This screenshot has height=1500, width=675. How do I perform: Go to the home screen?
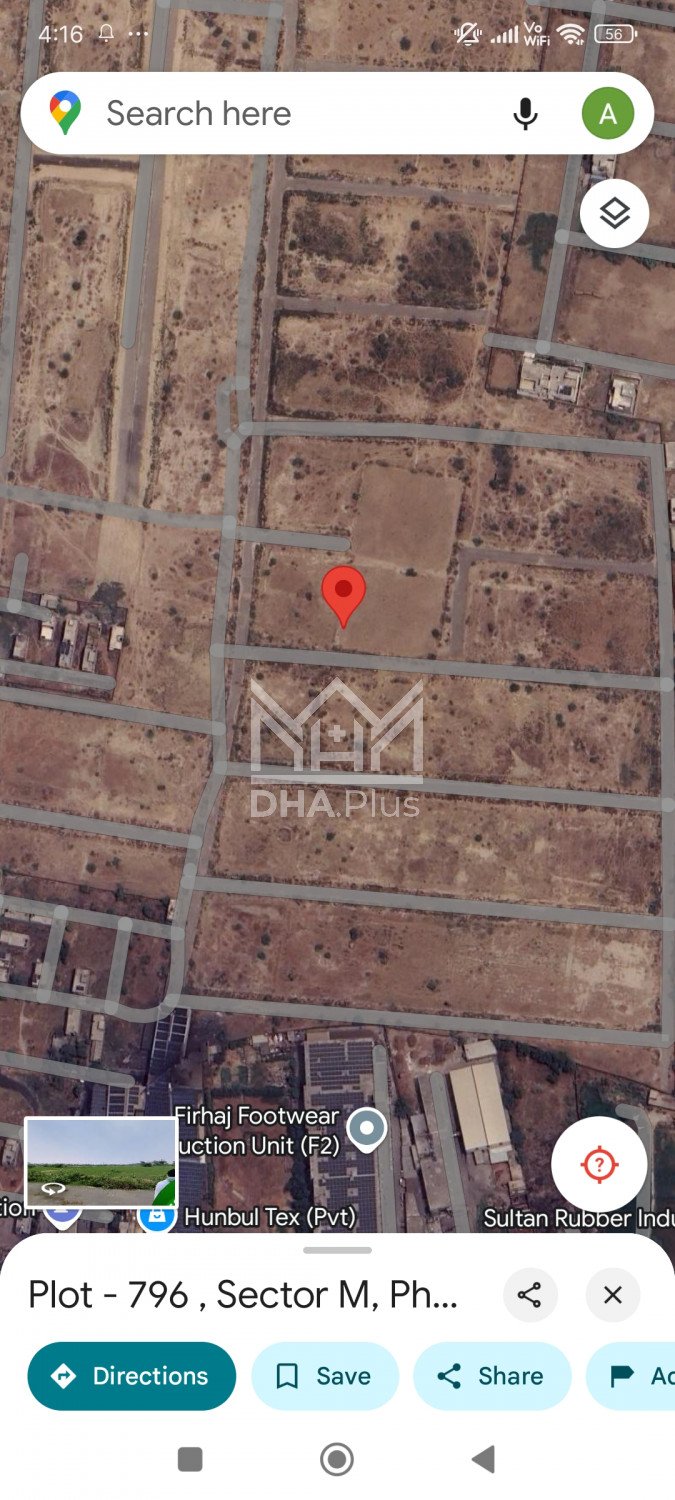[x=337, y=1460]
